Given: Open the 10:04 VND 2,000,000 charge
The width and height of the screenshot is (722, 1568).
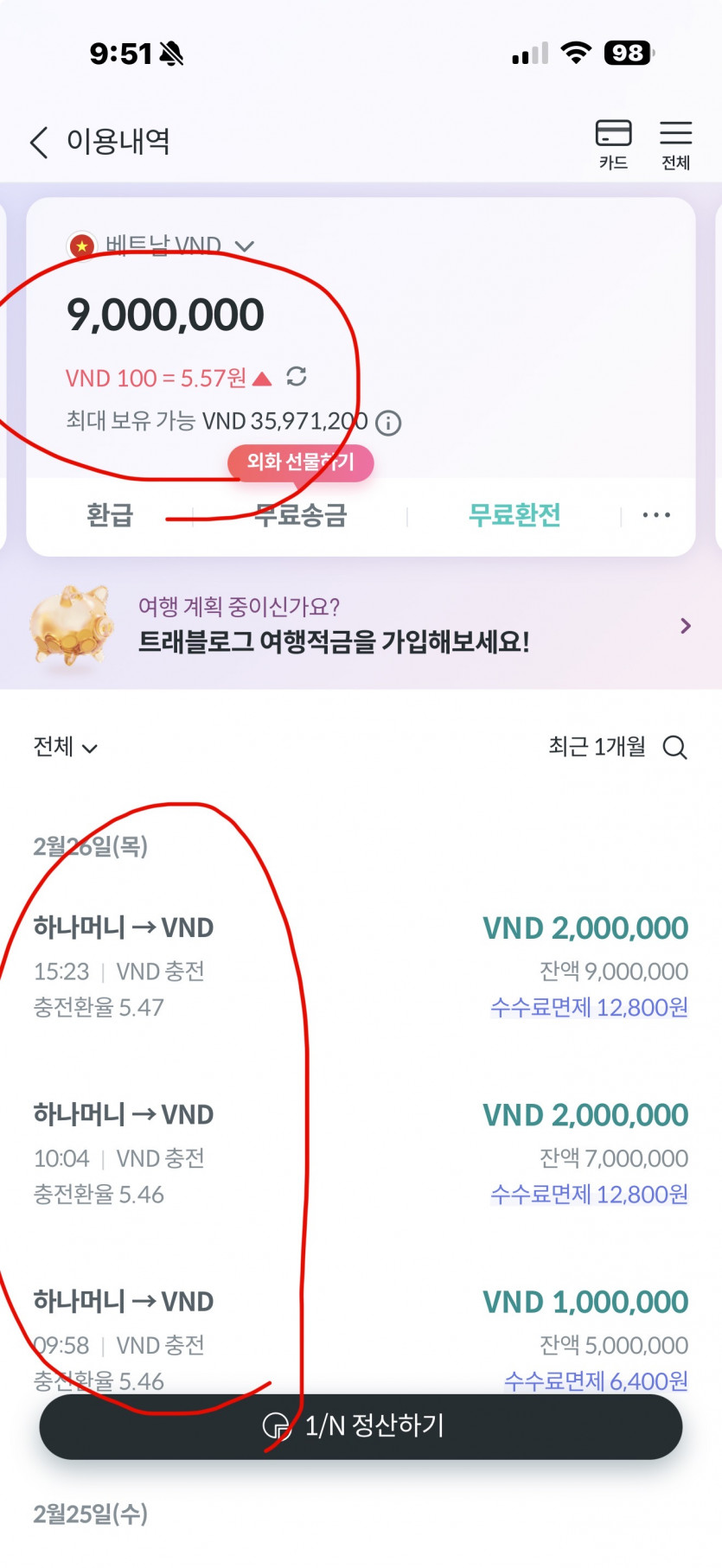Looking at the screenshot, I should [361, 1154].
